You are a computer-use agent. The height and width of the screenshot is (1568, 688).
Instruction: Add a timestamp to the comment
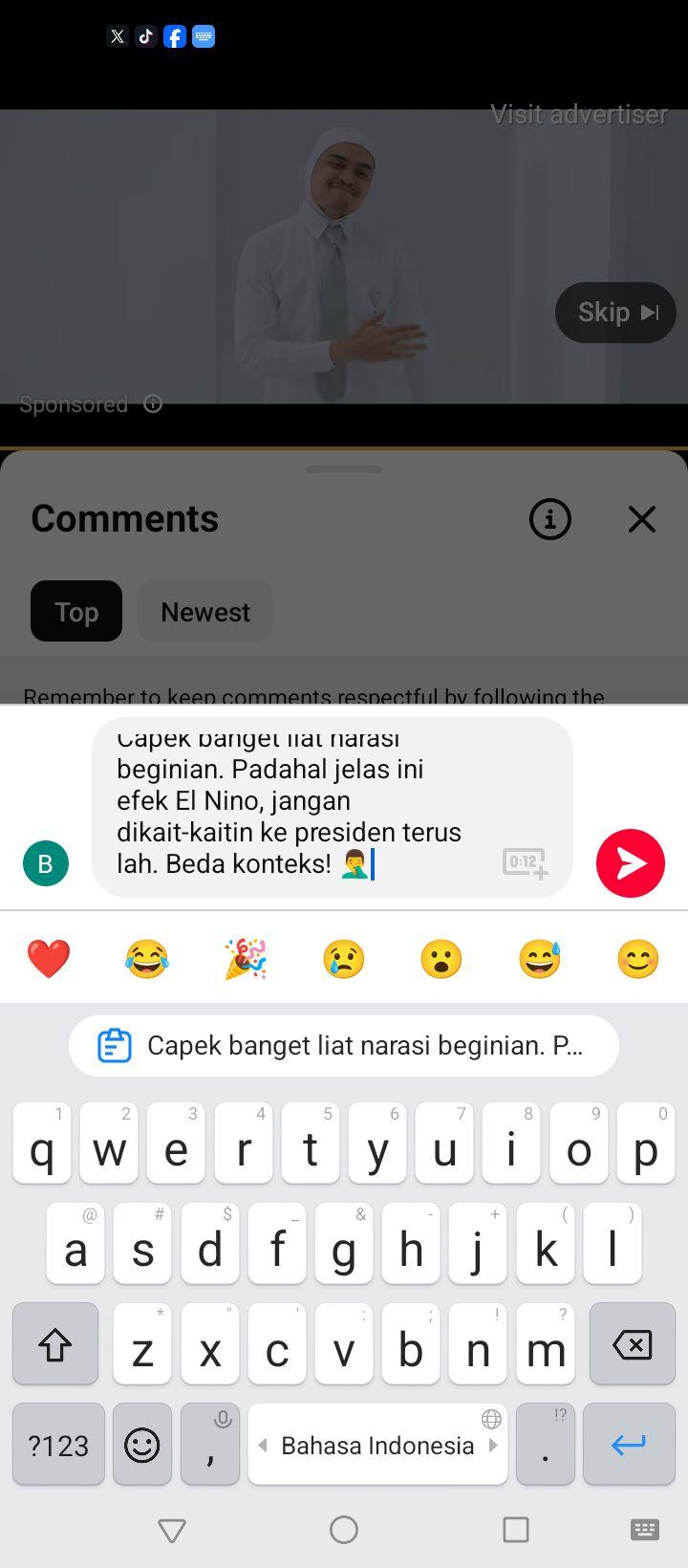coord(525,862)
